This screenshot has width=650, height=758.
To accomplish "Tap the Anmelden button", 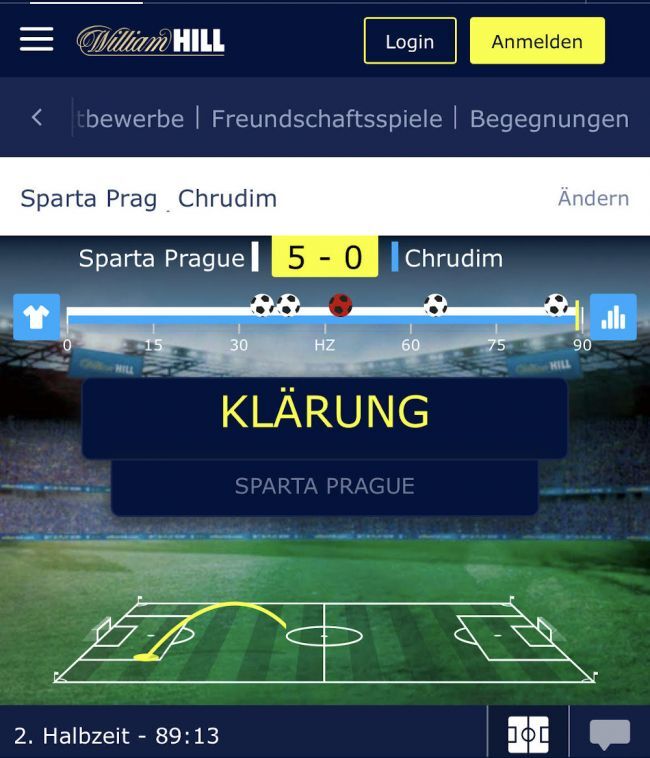I will tap(537, 41).
